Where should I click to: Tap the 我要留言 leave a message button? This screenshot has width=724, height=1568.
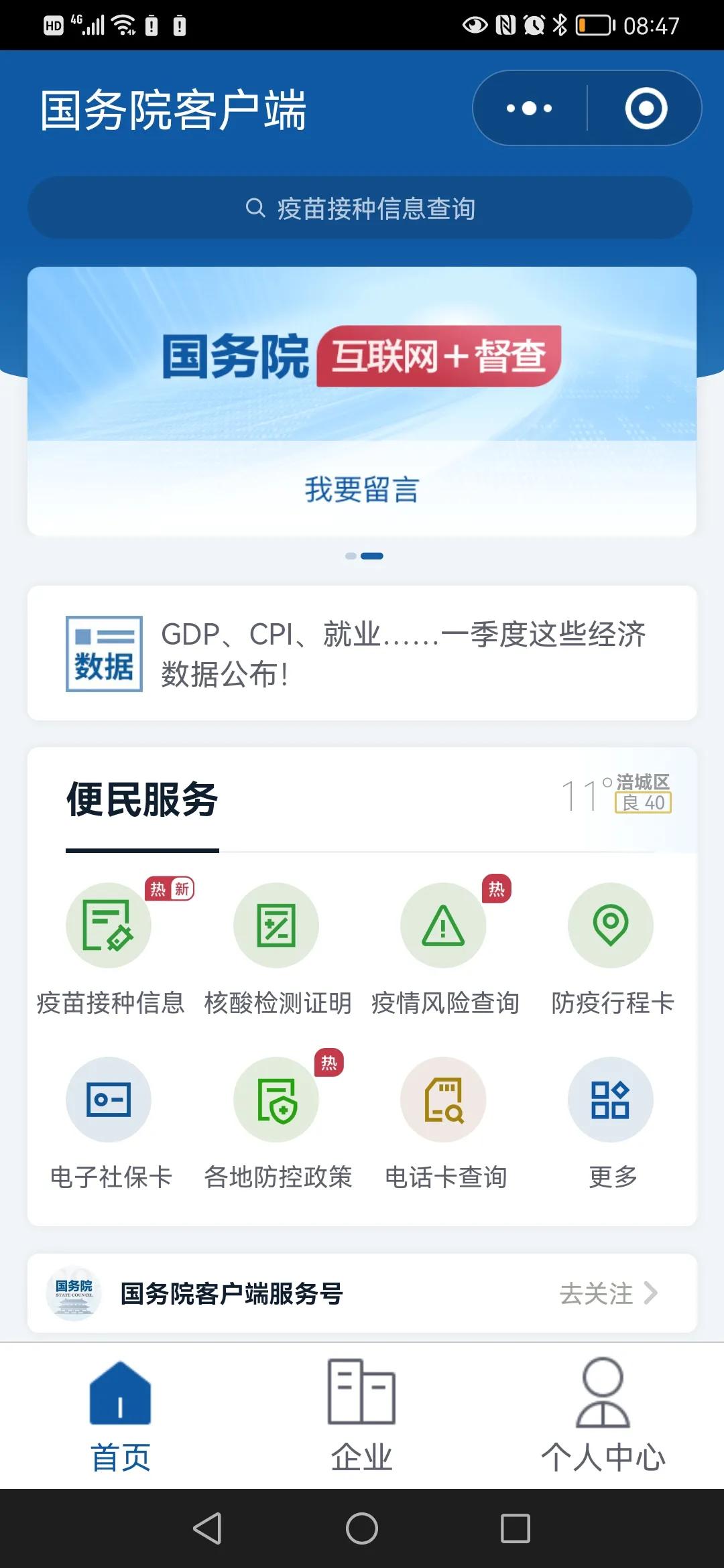click(362, 491)
